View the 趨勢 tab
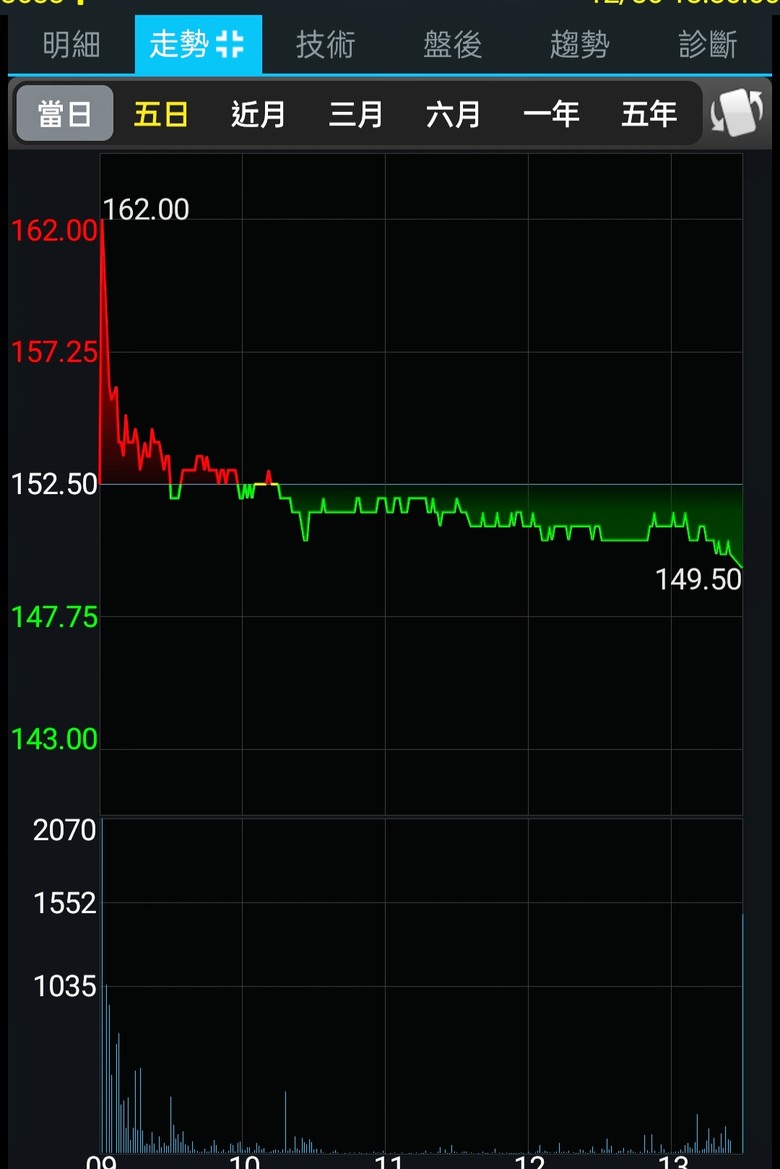This screenshot has height=1169, width=780. (579, 45)
